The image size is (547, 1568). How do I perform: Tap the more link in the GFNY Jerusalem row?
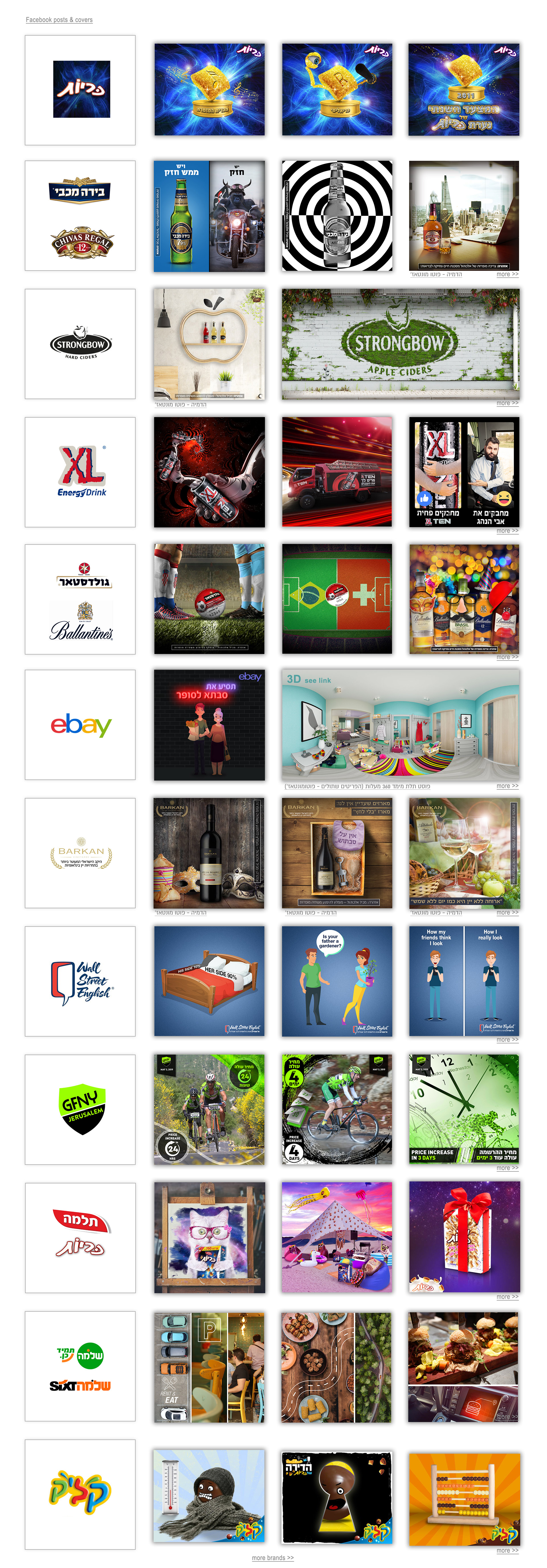[507, 1168]
